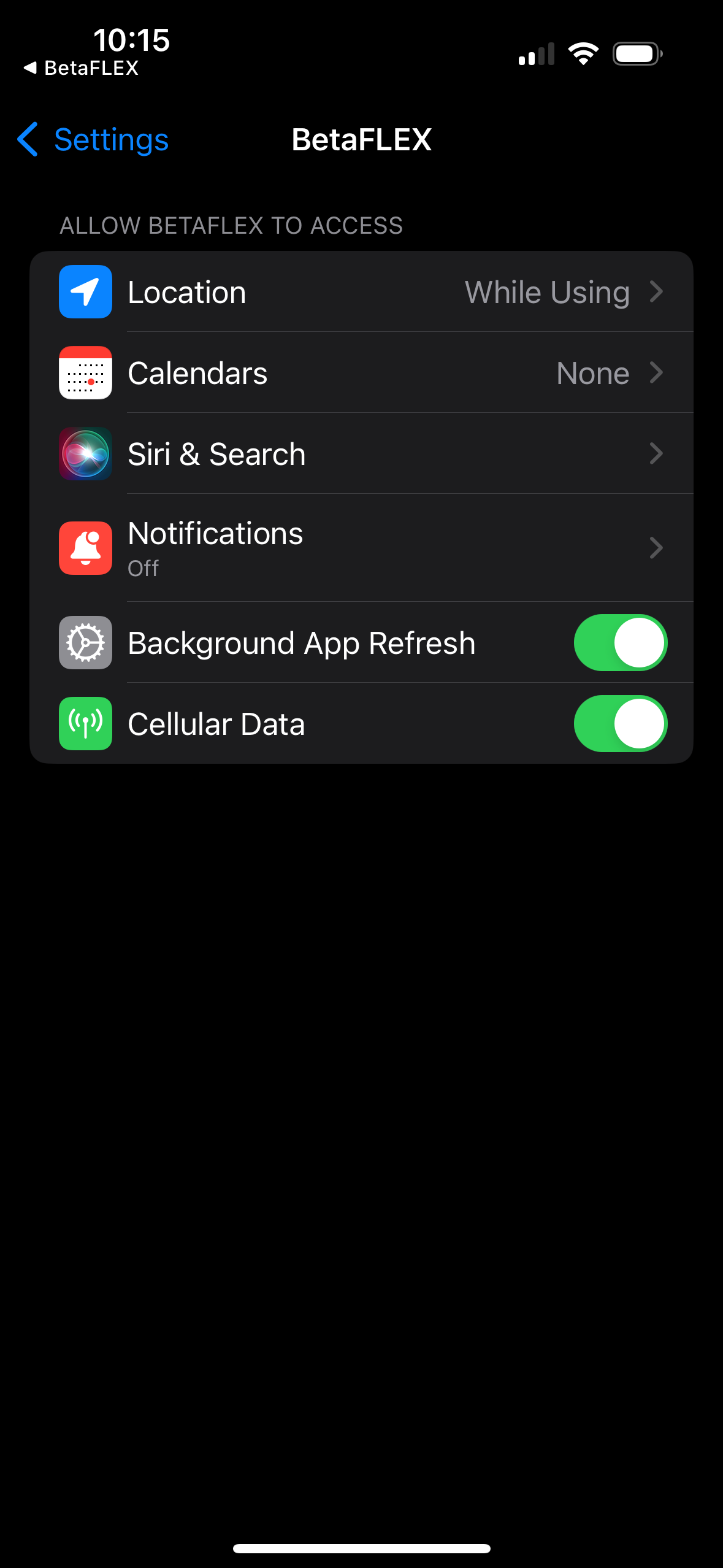Tap the Wi-Fi status bar icon
This screenshot has width=723, height=1568.
[583, 53]
